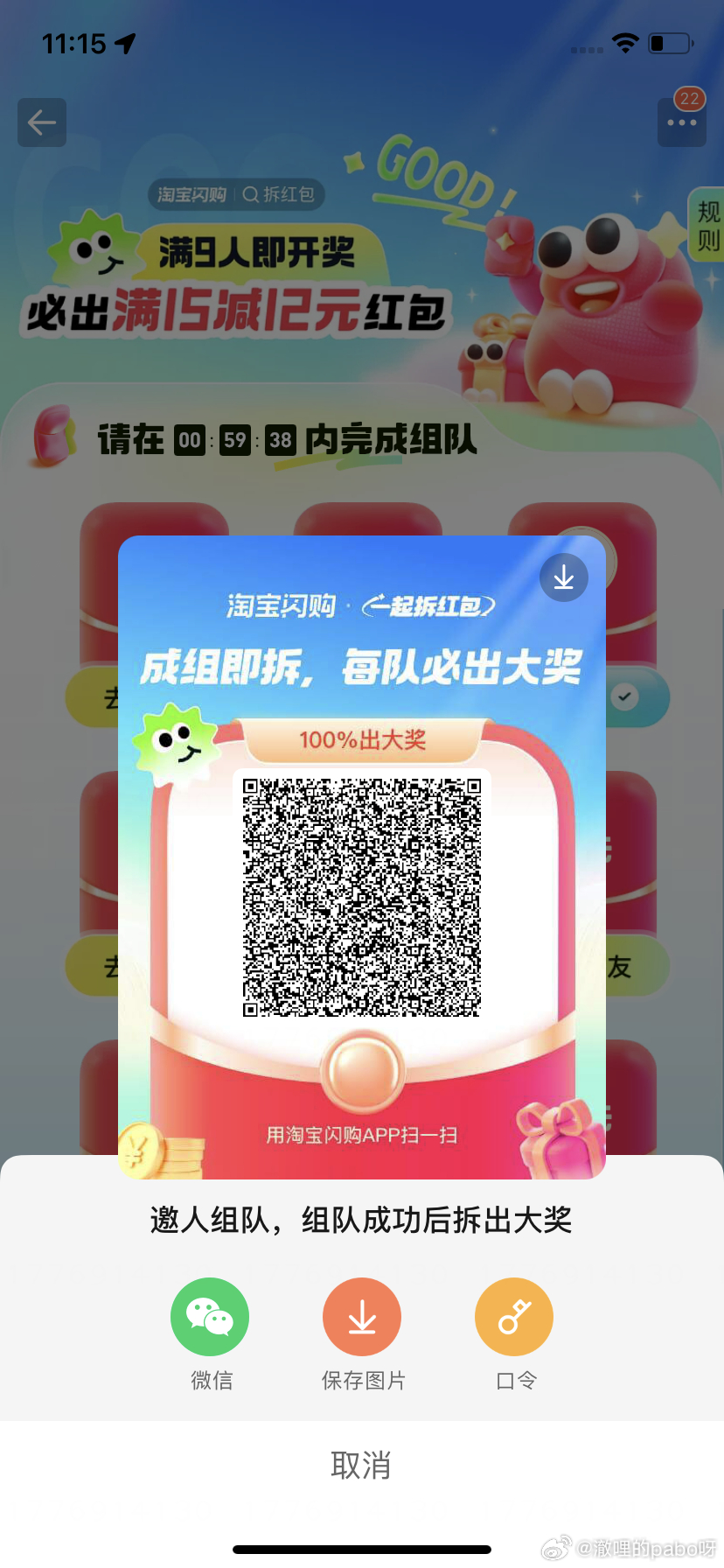
Task: Open the 拆红包 search box
Action: click(x=279, y=194)
